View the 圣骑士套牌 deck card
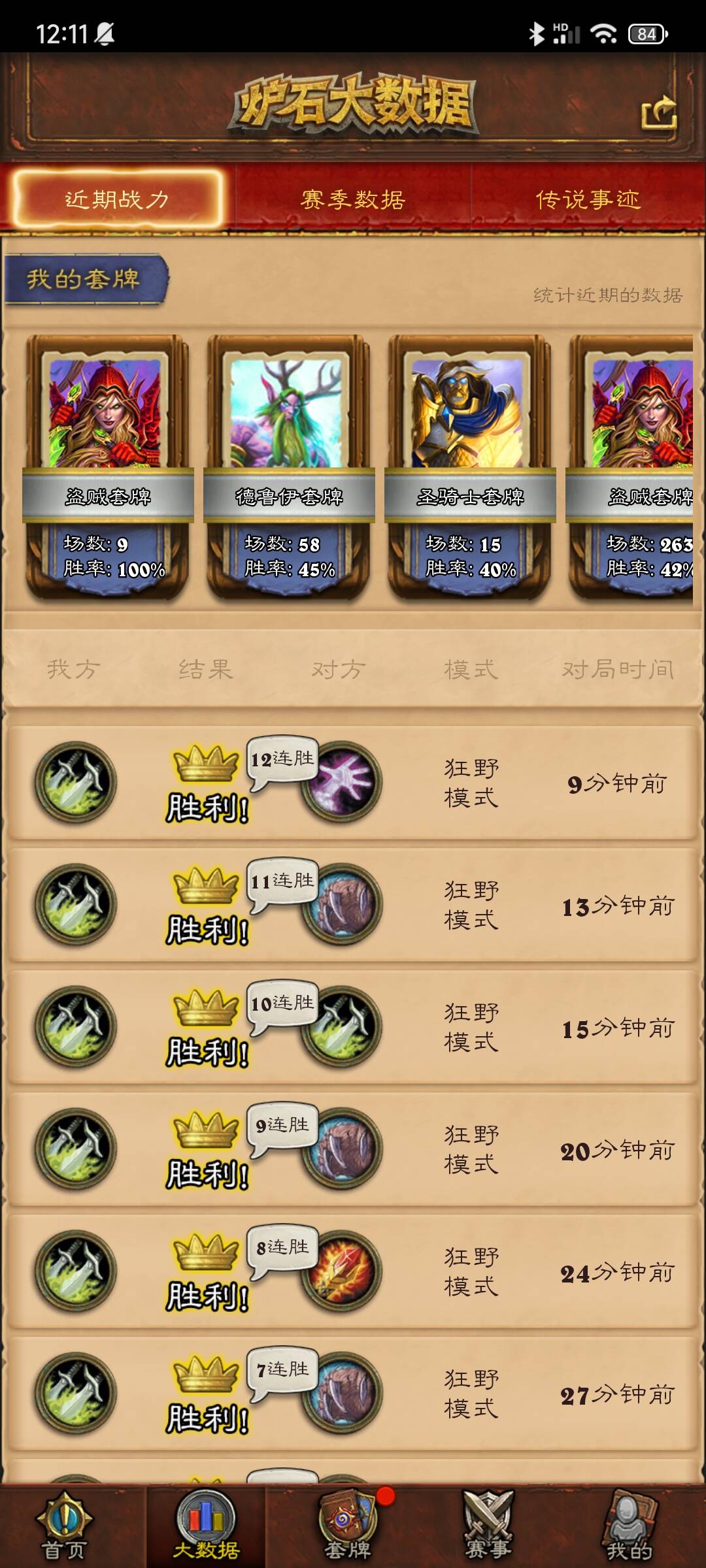This screenshot has width=706, height=1568. click(470, 467)
